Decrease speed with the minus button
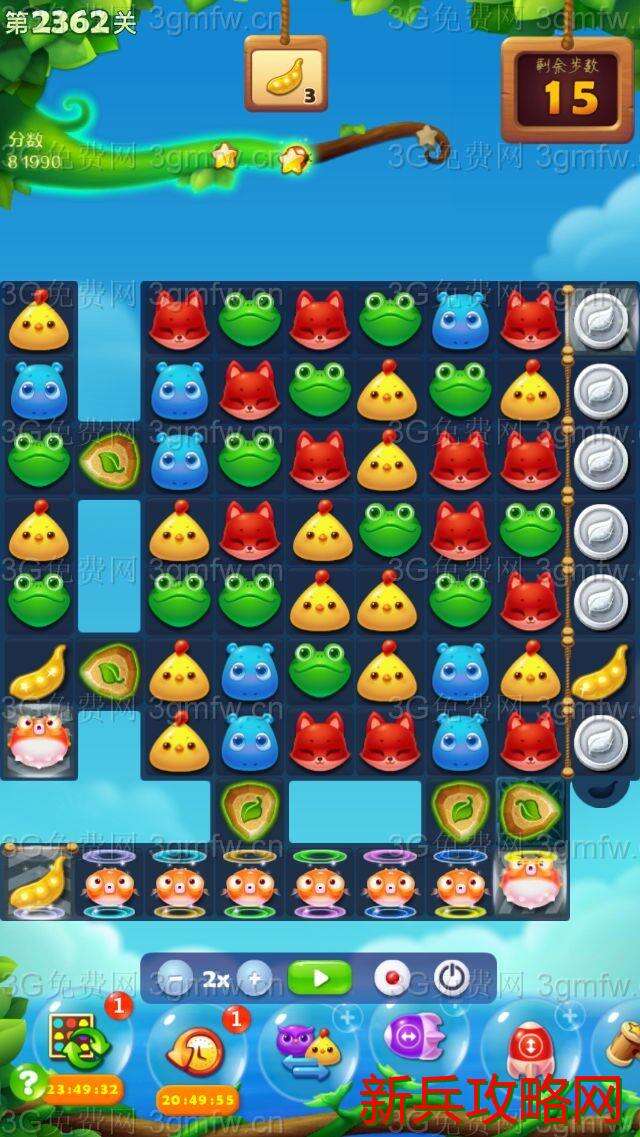Screen dimensions: 640x1137 pyautogui.click(x=176, y=978)
